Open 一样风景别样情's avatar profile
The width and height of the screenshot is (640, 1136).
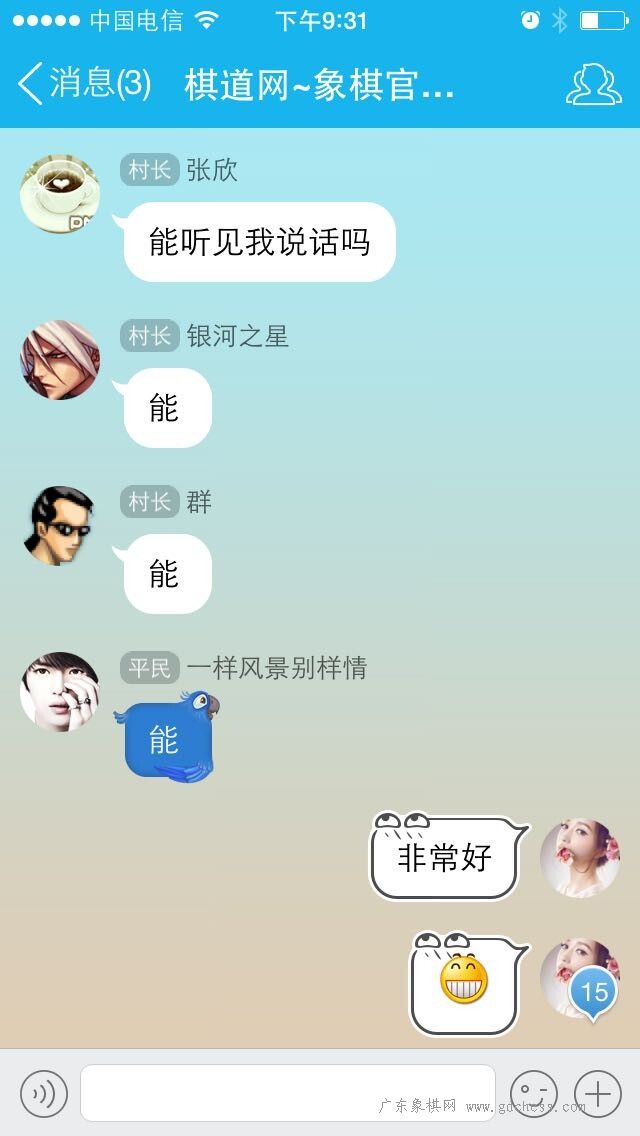(x=59, y=692)
